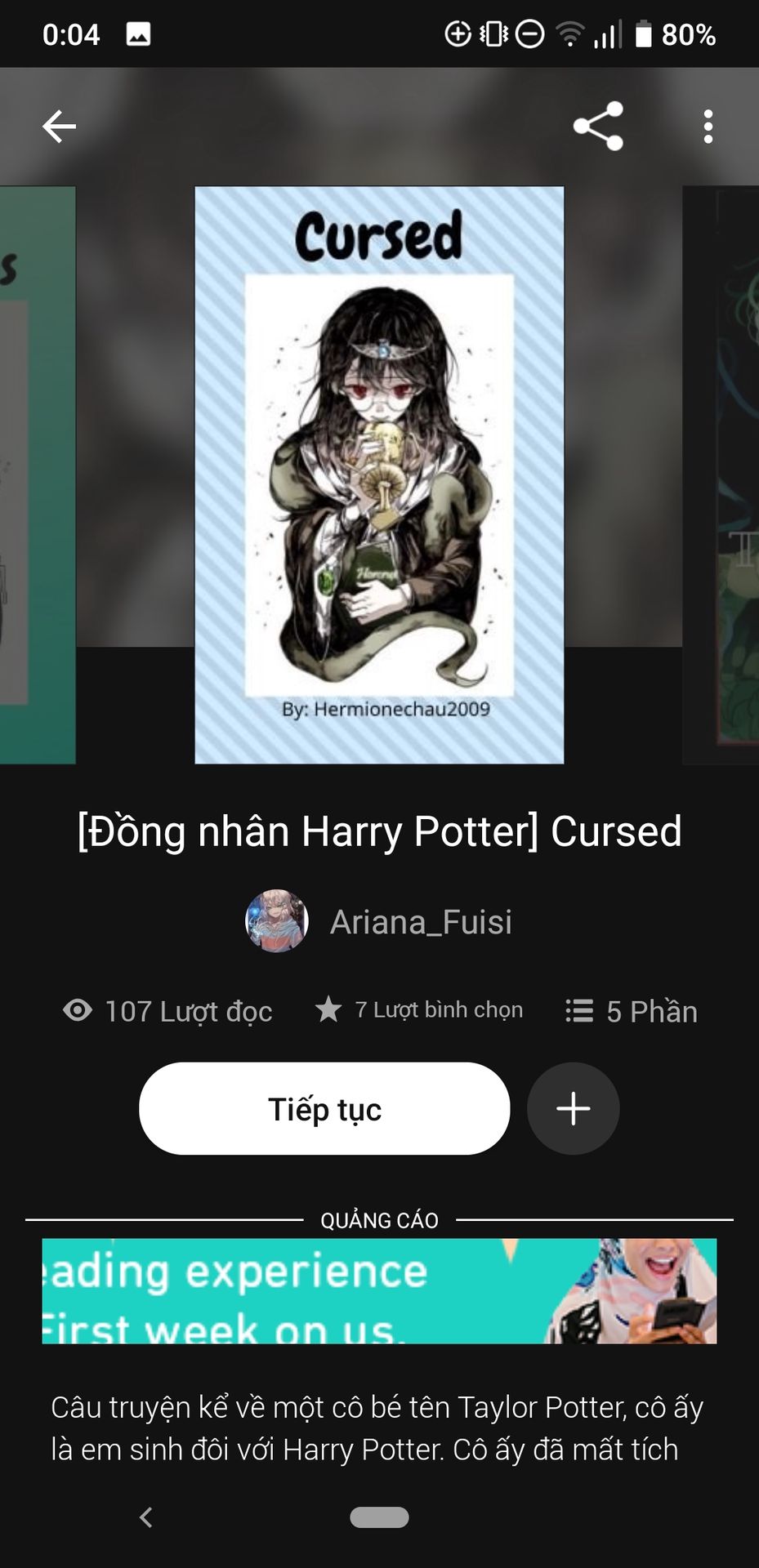Open the Cursed book cover

point(379,475)
